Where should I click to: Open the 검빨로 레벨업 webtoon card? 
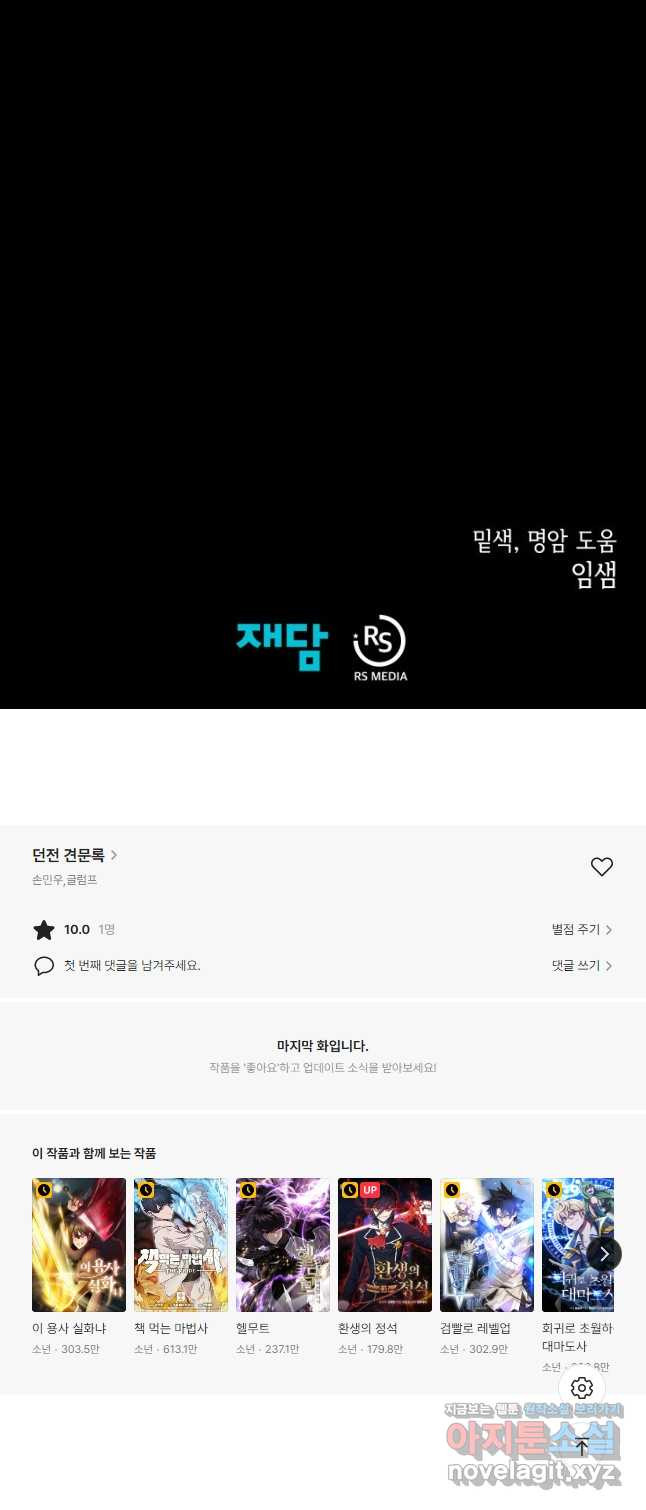click(x=487, y=1245)
